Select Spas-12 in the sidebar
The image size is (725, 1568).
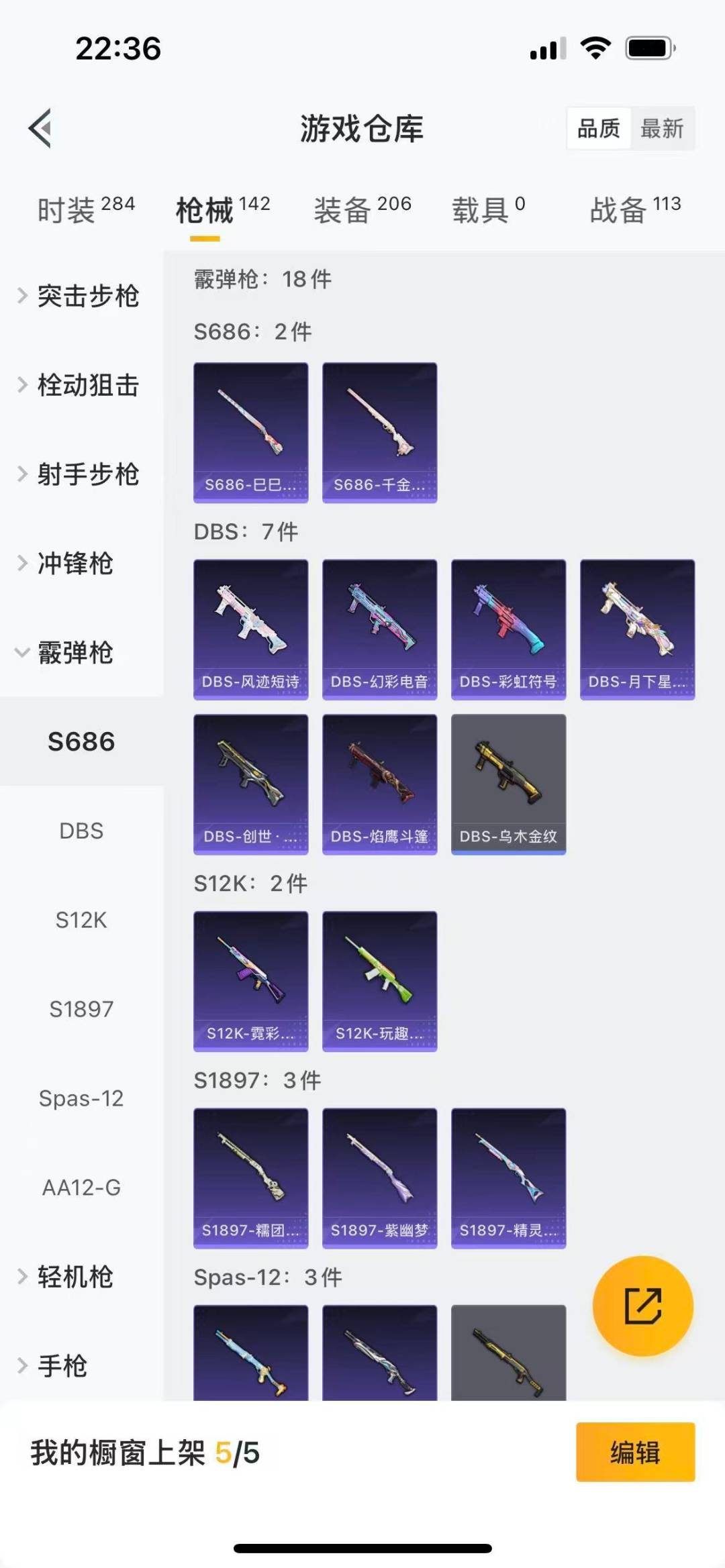82,1098
